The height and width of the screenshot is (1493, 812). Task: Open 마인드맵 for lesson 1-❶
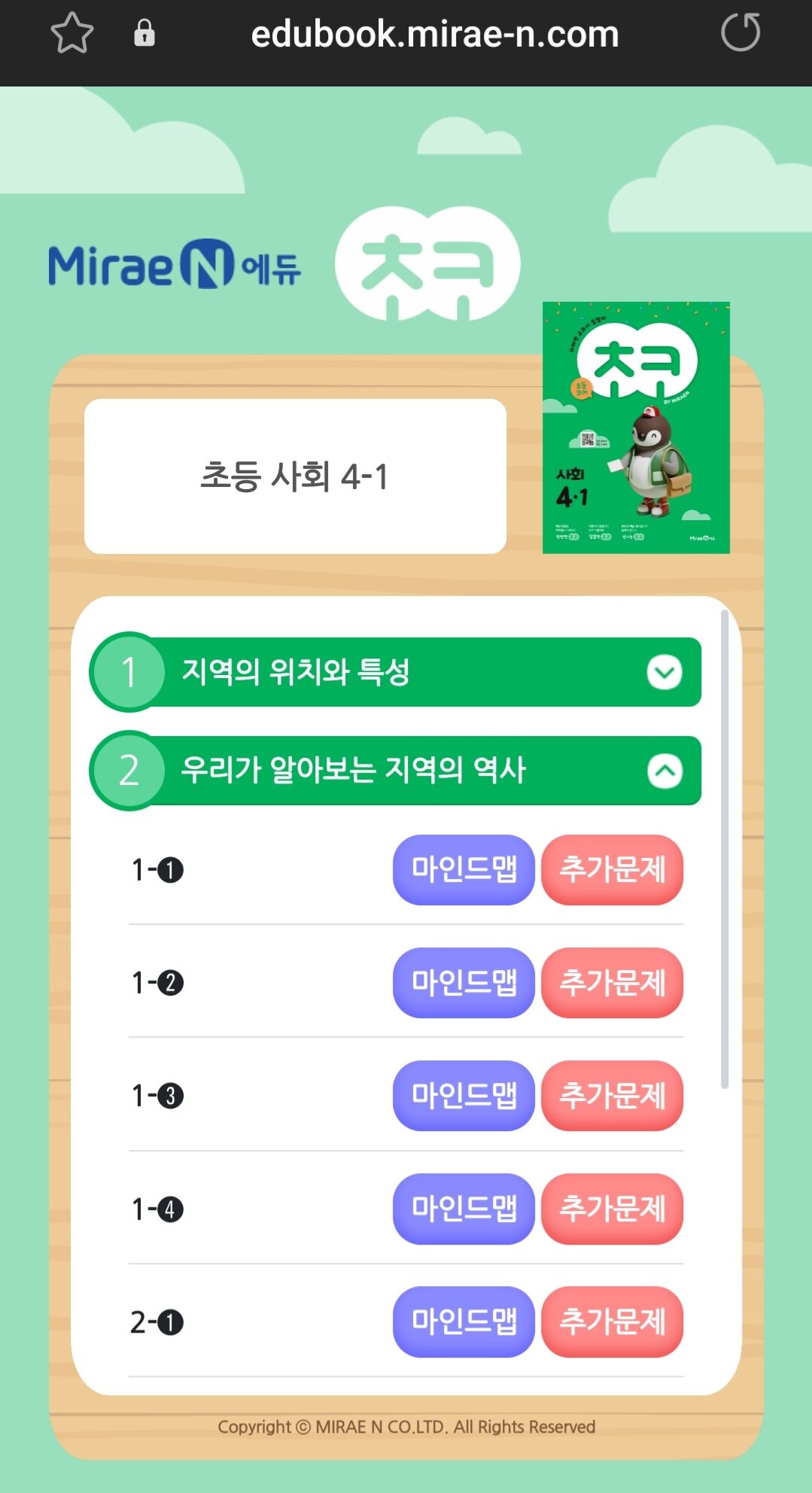click(464, 870)
